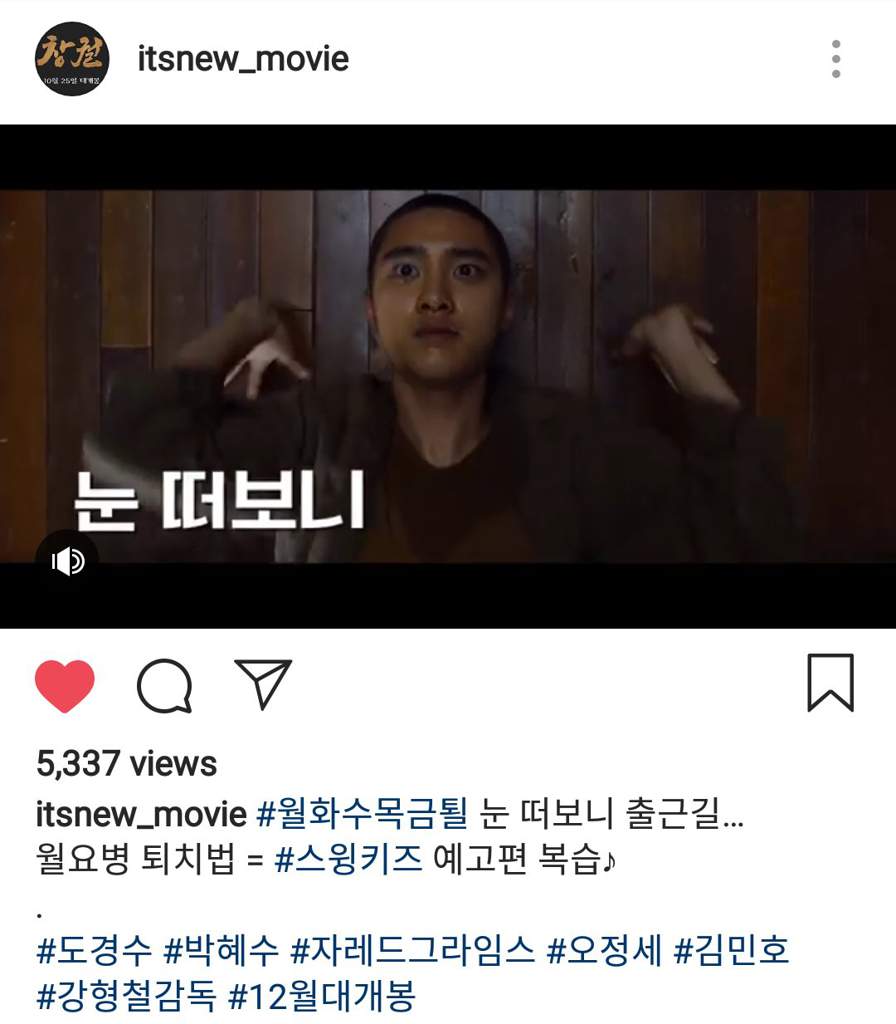The height and width of the screenshot is (1024, 896).
Task: Open comments via the speech bubble icon
Action: 164,686
